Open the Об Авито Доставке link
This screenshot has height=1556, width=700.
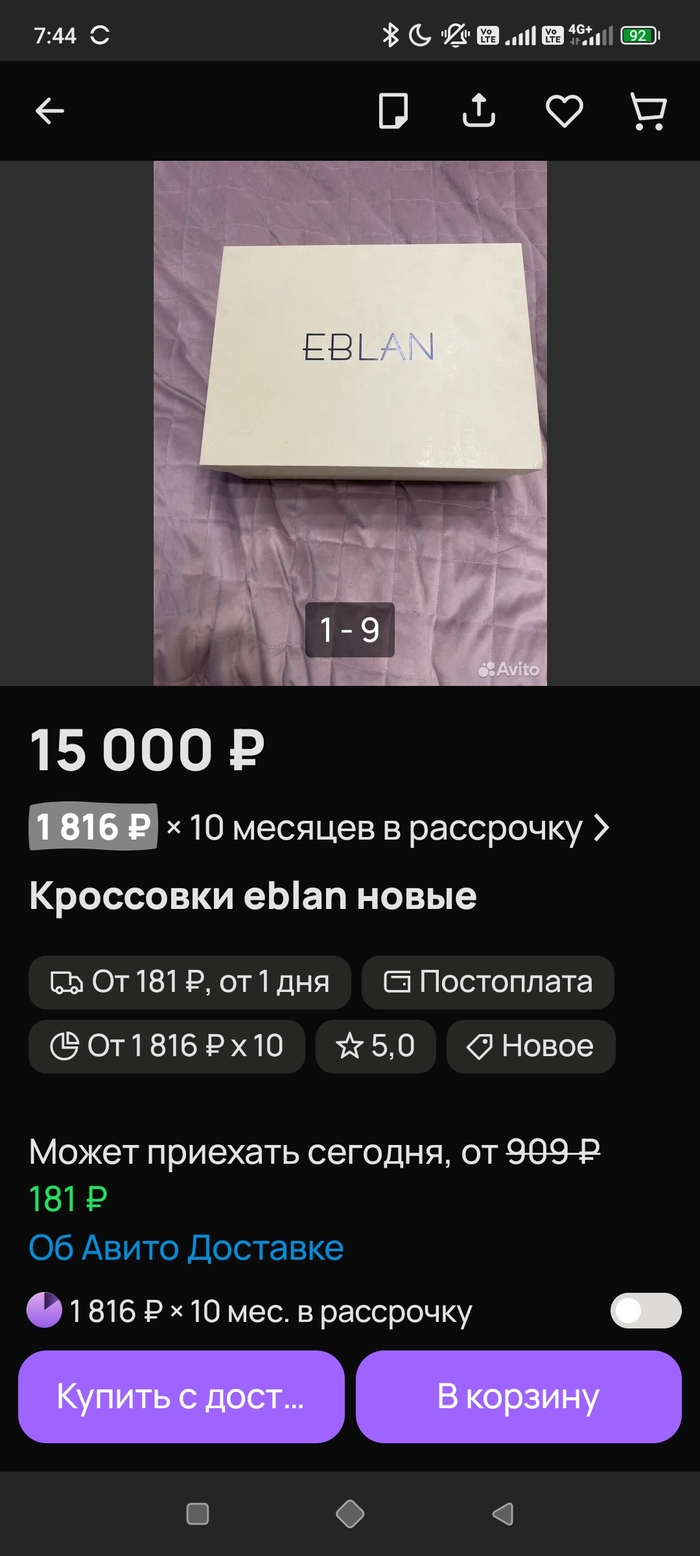(186, 1248)
